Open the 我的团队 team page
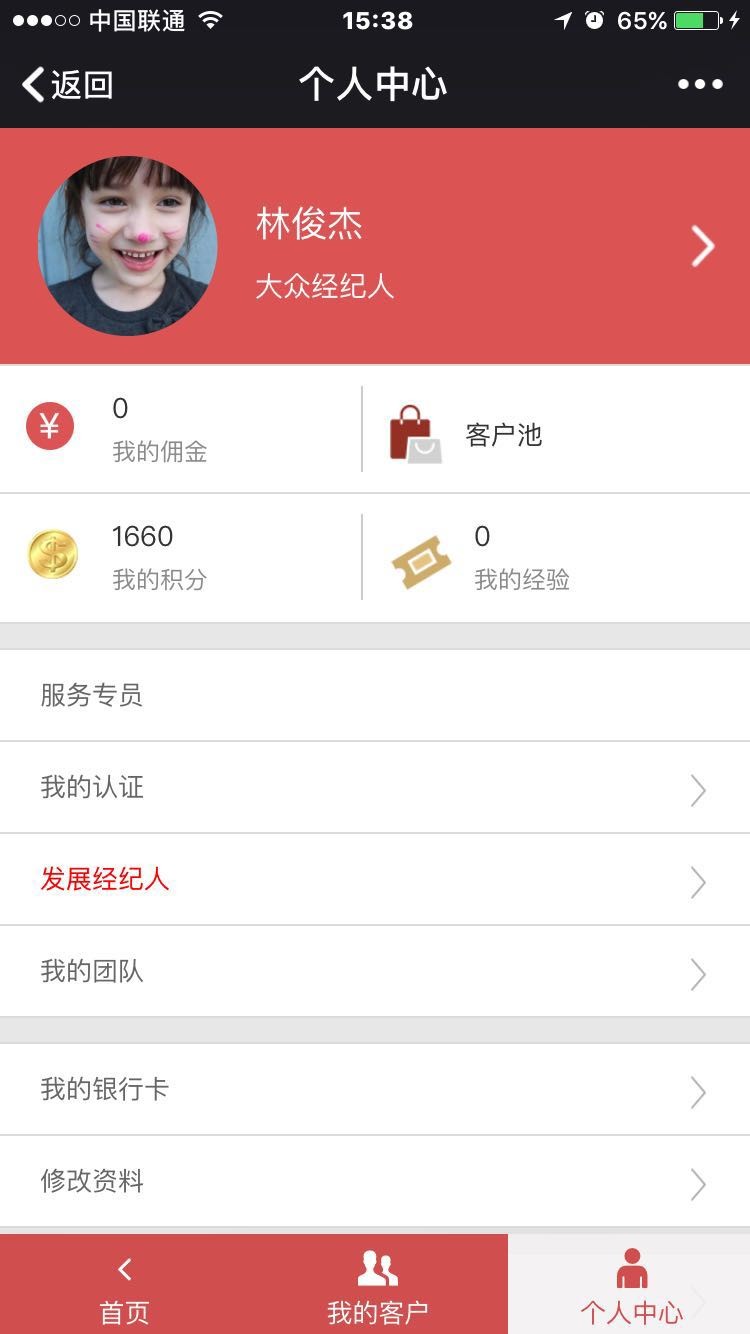The image size is (750, 1334). point(374,972)
